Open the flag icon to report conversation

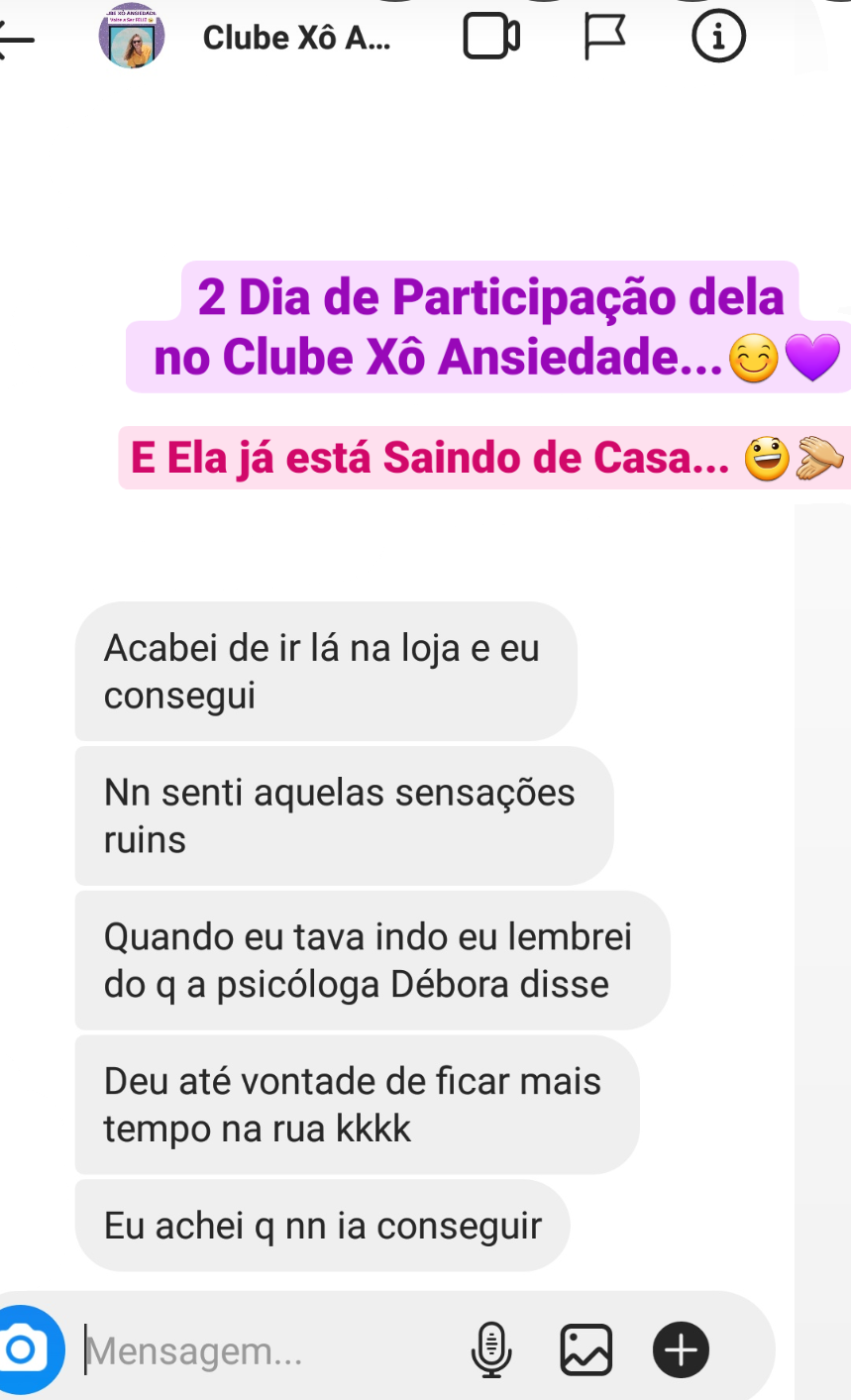[606, 37]
